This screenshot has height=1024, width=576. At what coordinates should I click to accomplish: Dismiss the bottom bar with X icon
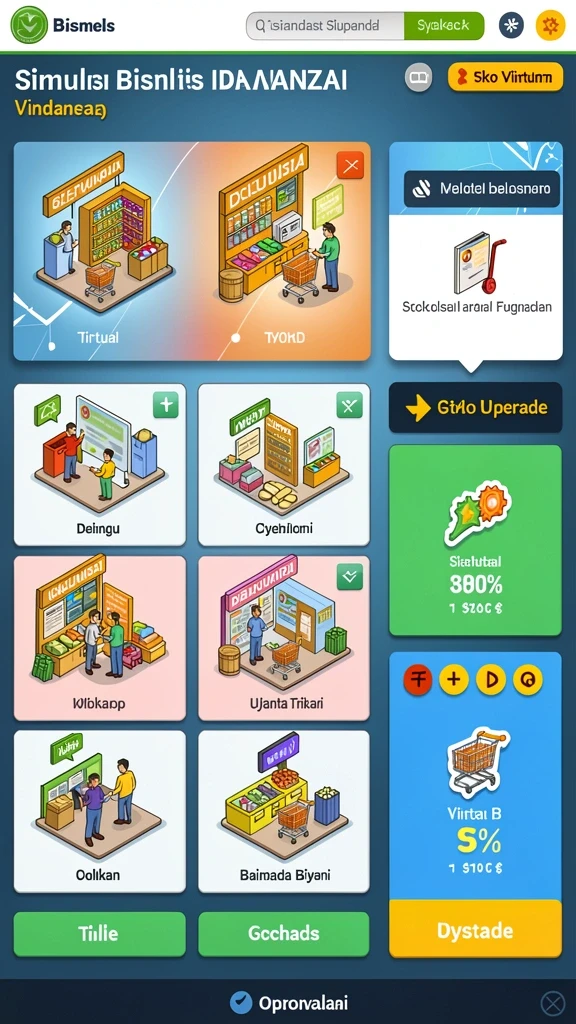(553, 1002)
